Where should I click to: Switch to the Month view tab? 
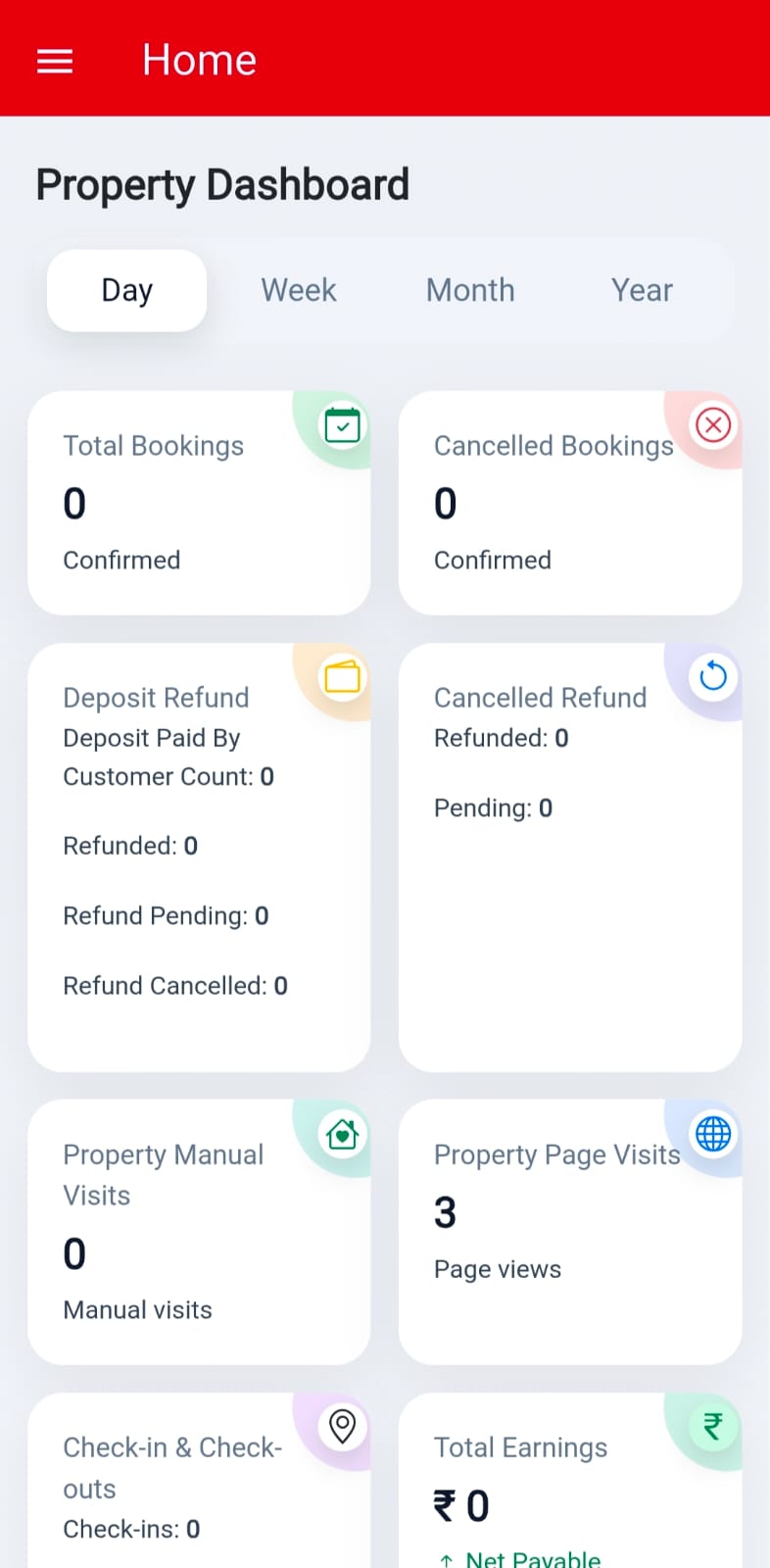470,290
